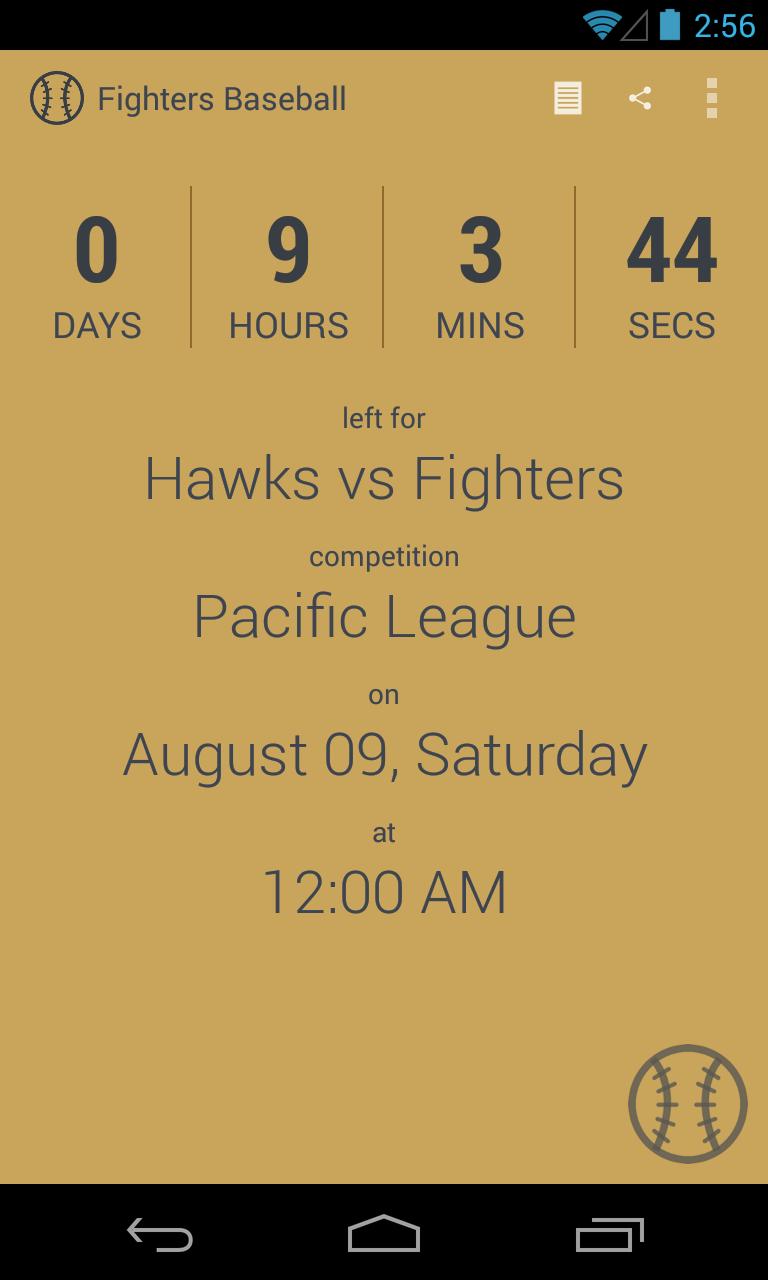Tap the Fighters Baseball app icon
The image size is (768, 1280).
pos(57,98)
